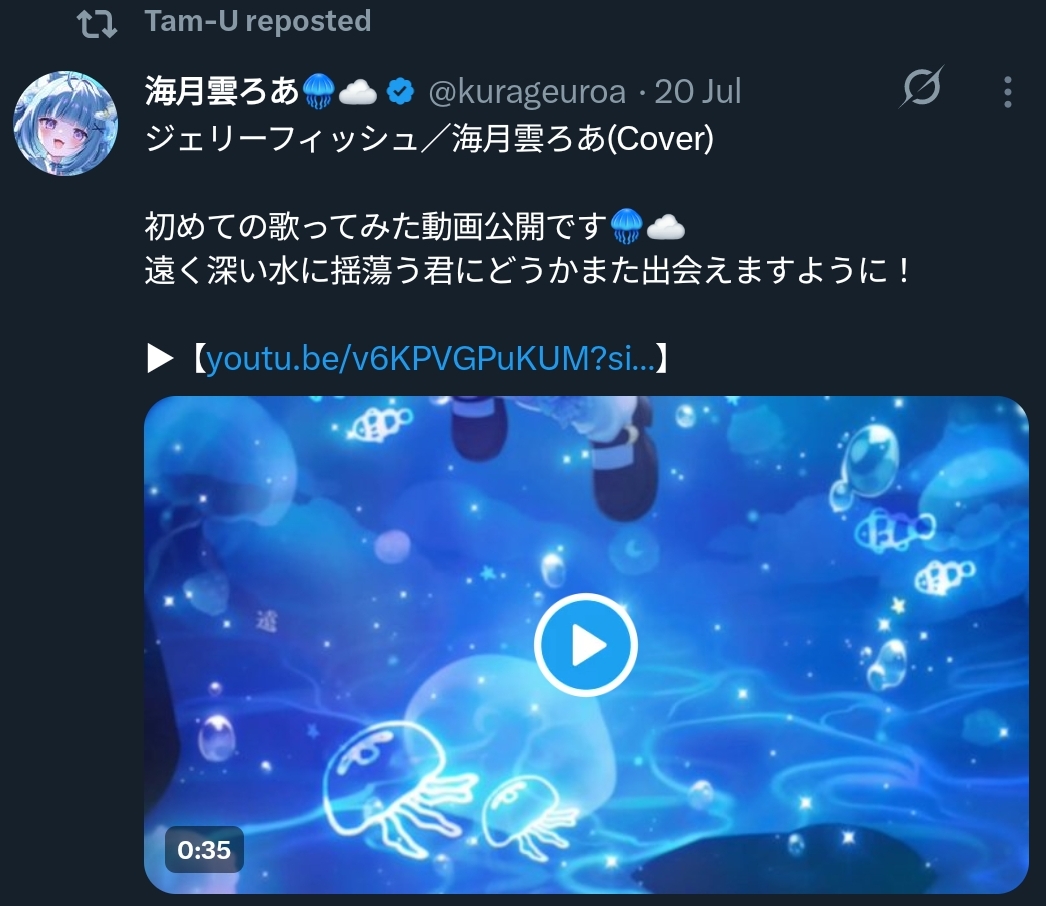
Task: Open Tam-U reposted label
Action: (257, 21)
